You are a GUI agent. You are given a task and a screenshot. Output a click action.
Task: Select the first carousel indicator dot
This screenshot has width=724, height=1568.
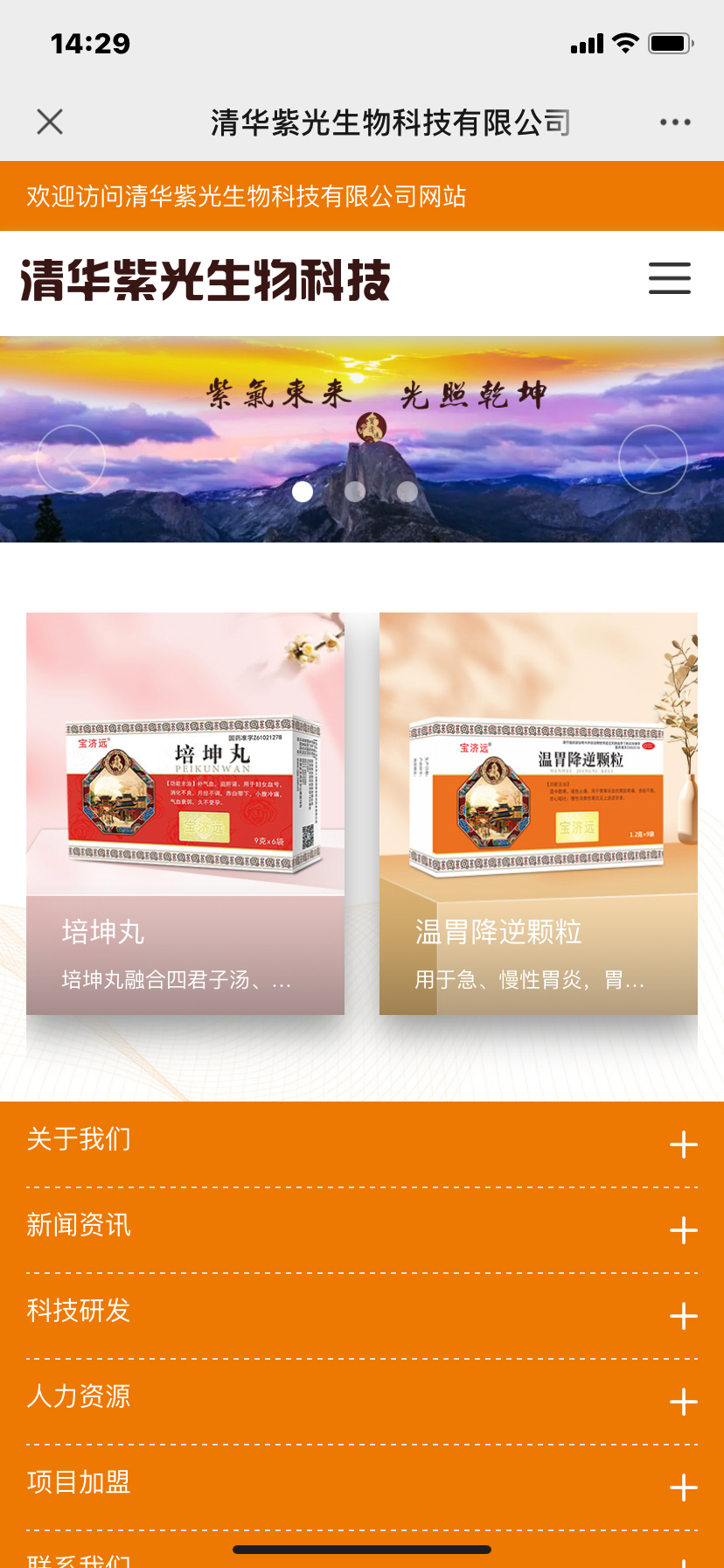coord(304,492)
